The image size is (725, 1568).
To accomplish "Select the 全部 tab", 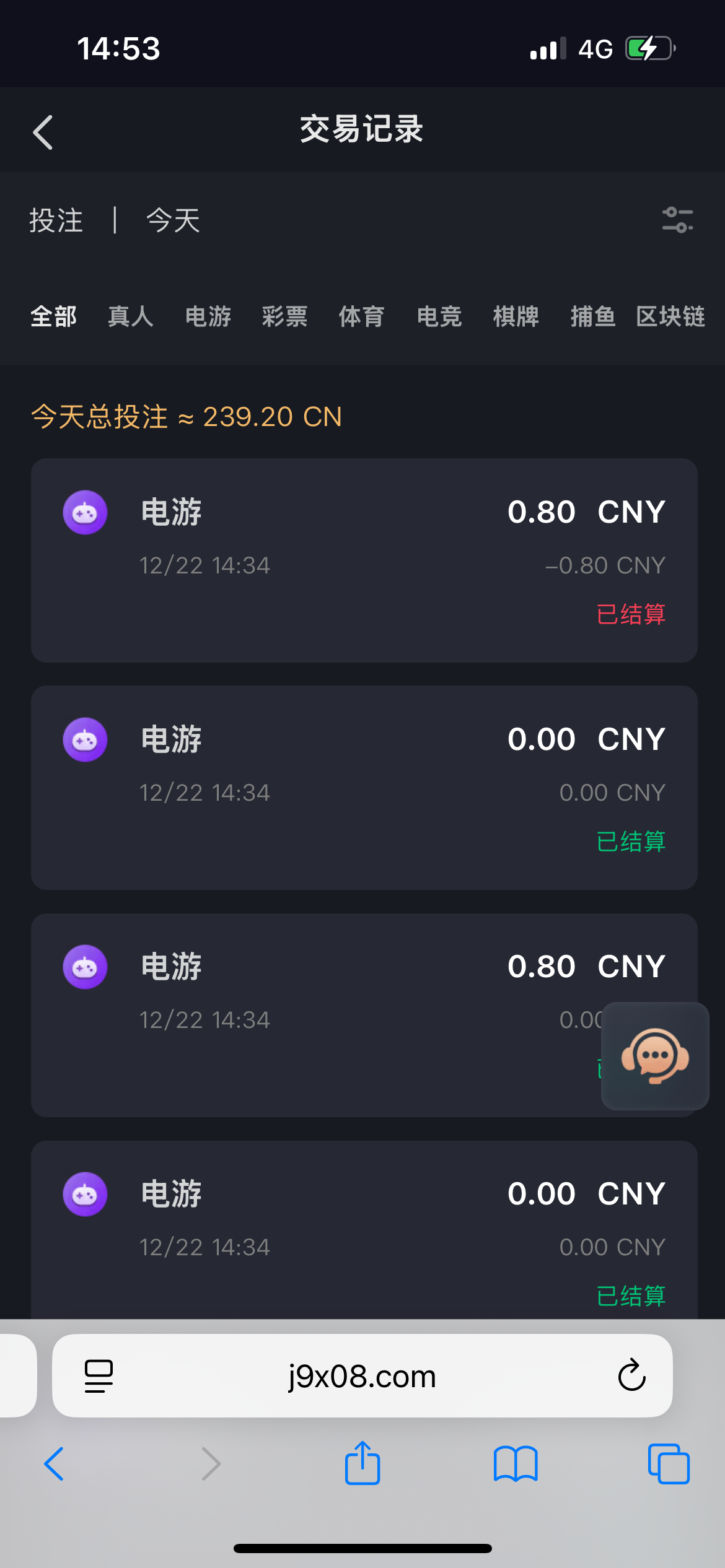I will pyautogui.click(x=54, y=316).
